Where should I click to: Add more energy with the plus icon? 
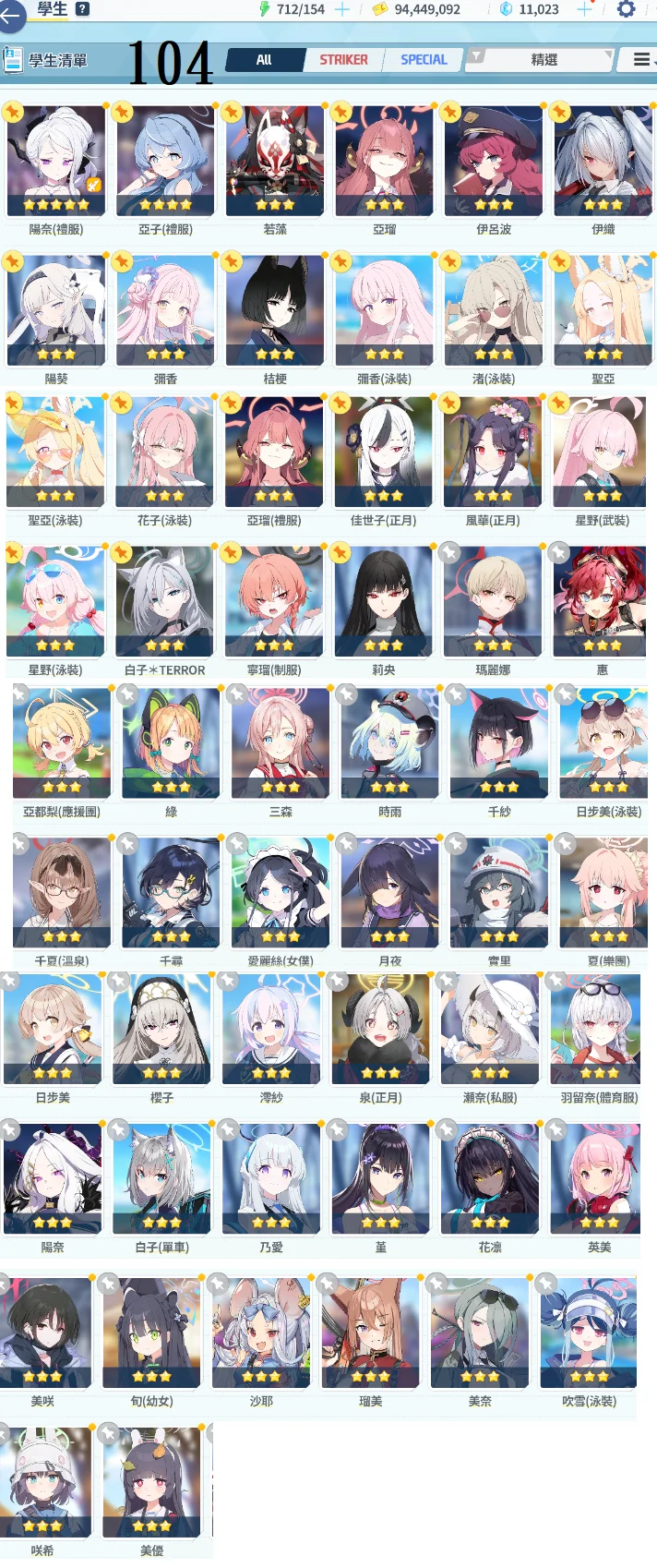(x=341, y=9)
